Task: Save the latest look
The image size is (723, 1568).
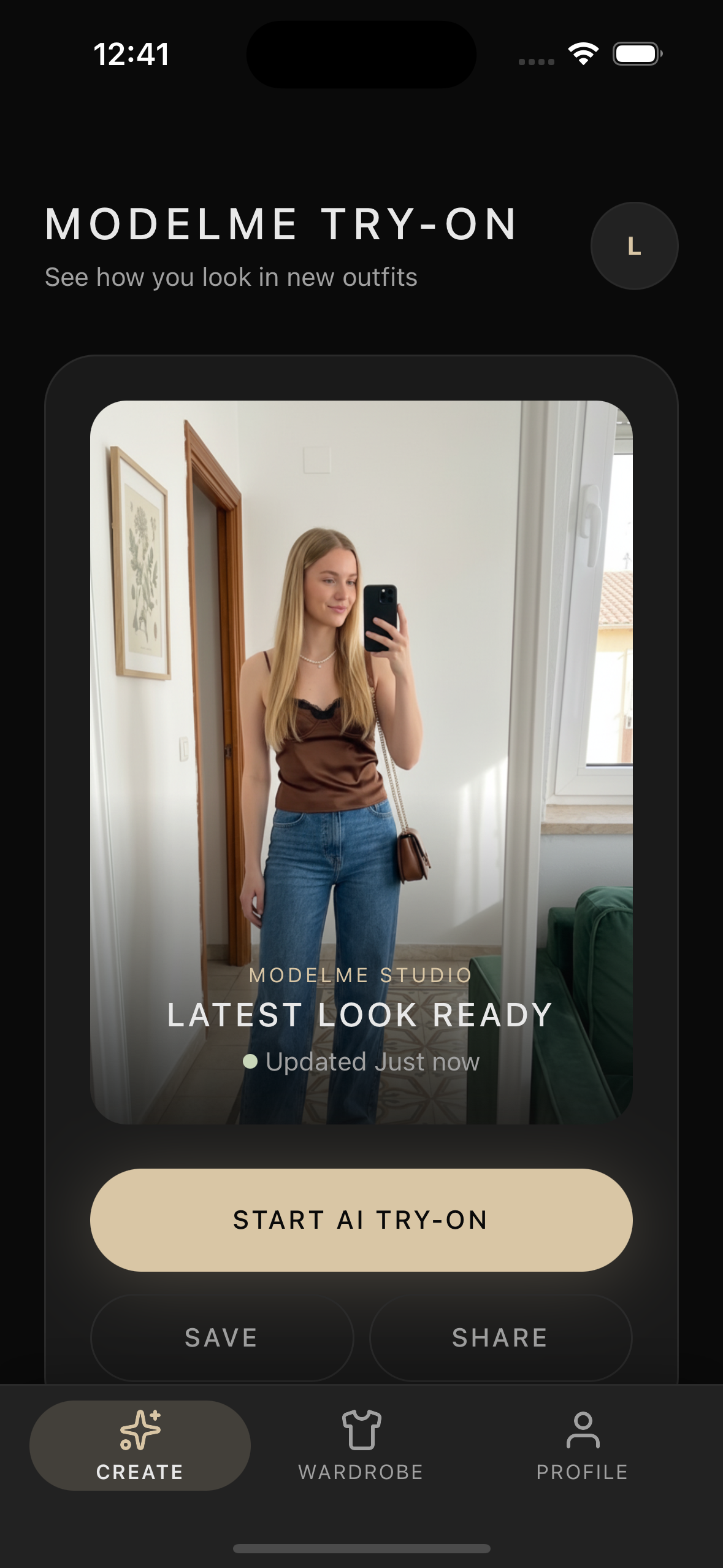Action: click(x=222, y=1338)
